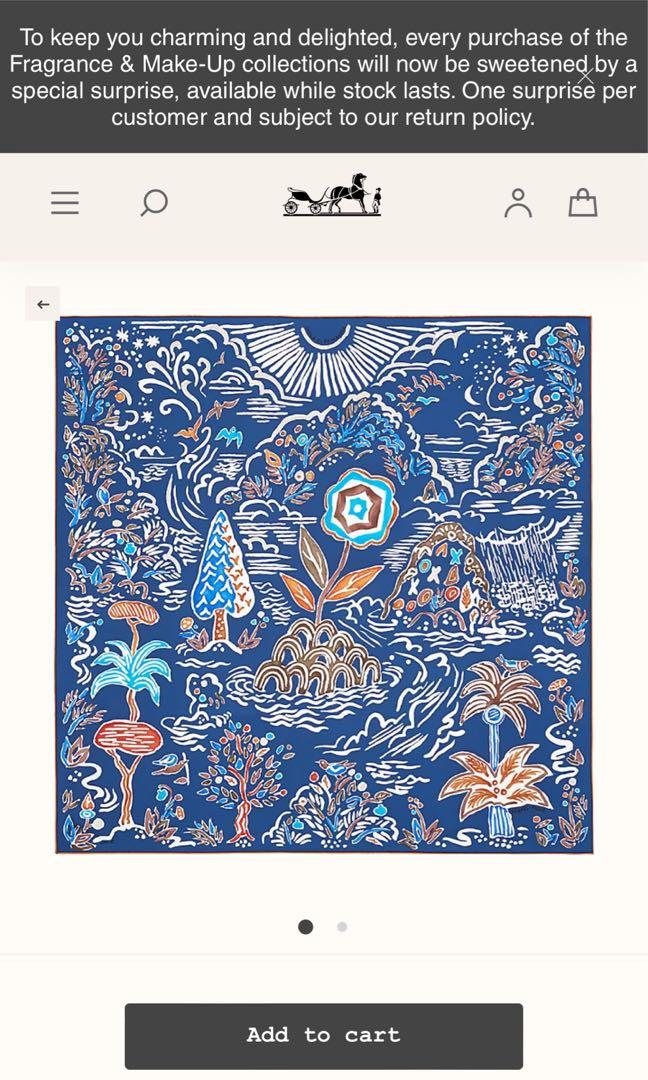Open the hamburger menu

click(x=65, y=203)
